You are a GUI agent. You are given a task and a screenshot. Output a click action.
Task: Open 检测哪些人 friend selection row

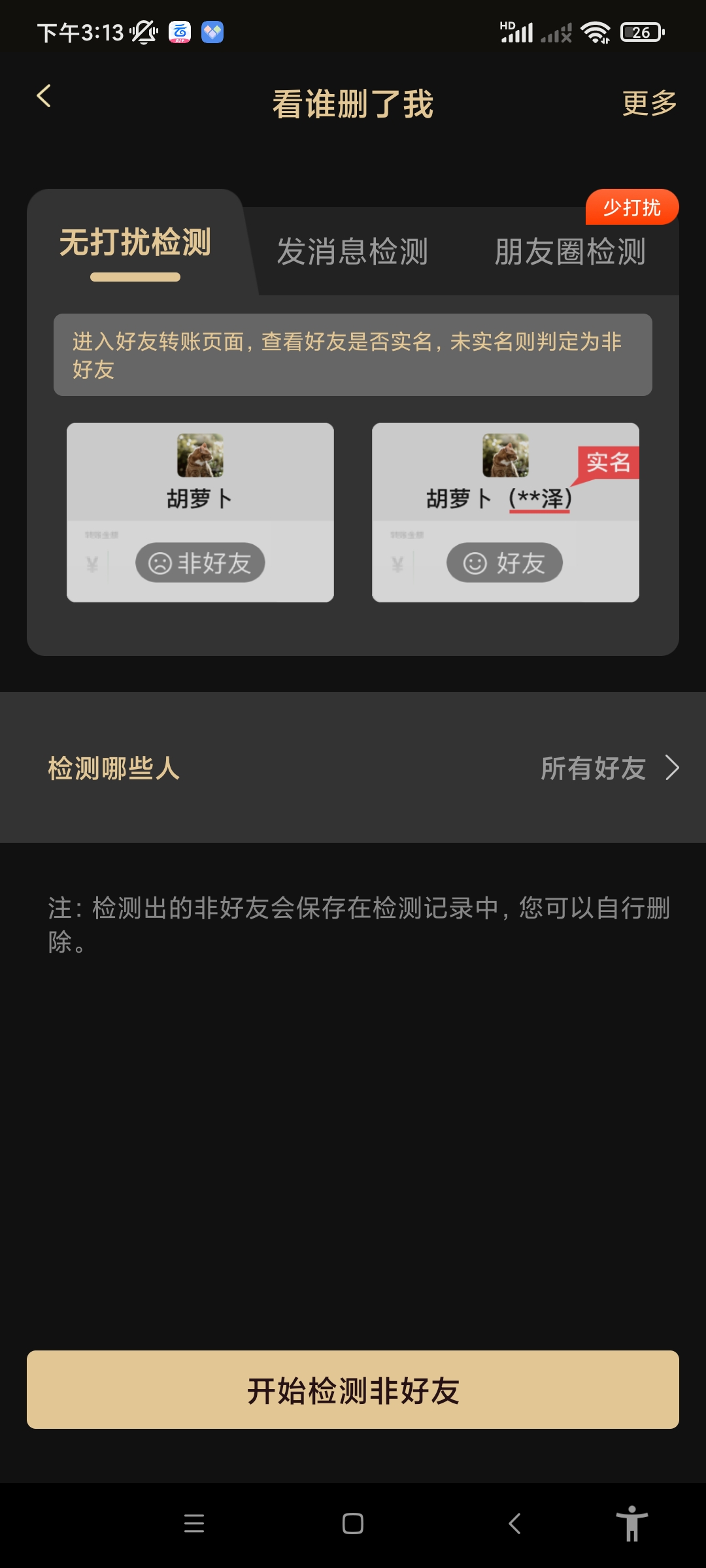tap(353, 768)
